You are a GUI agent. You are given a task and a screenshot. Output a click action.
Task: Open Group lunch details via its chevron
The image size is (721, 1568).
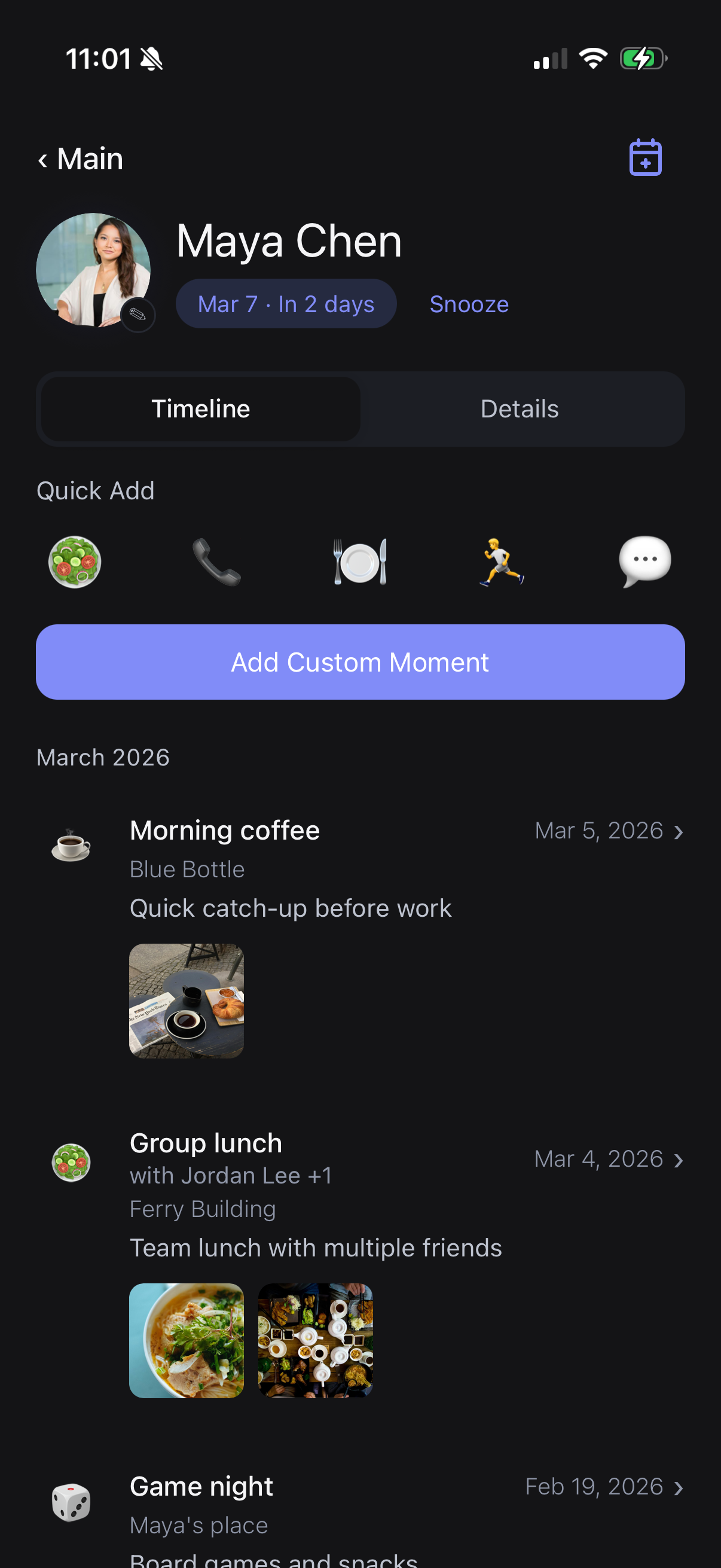[679, 1160]
